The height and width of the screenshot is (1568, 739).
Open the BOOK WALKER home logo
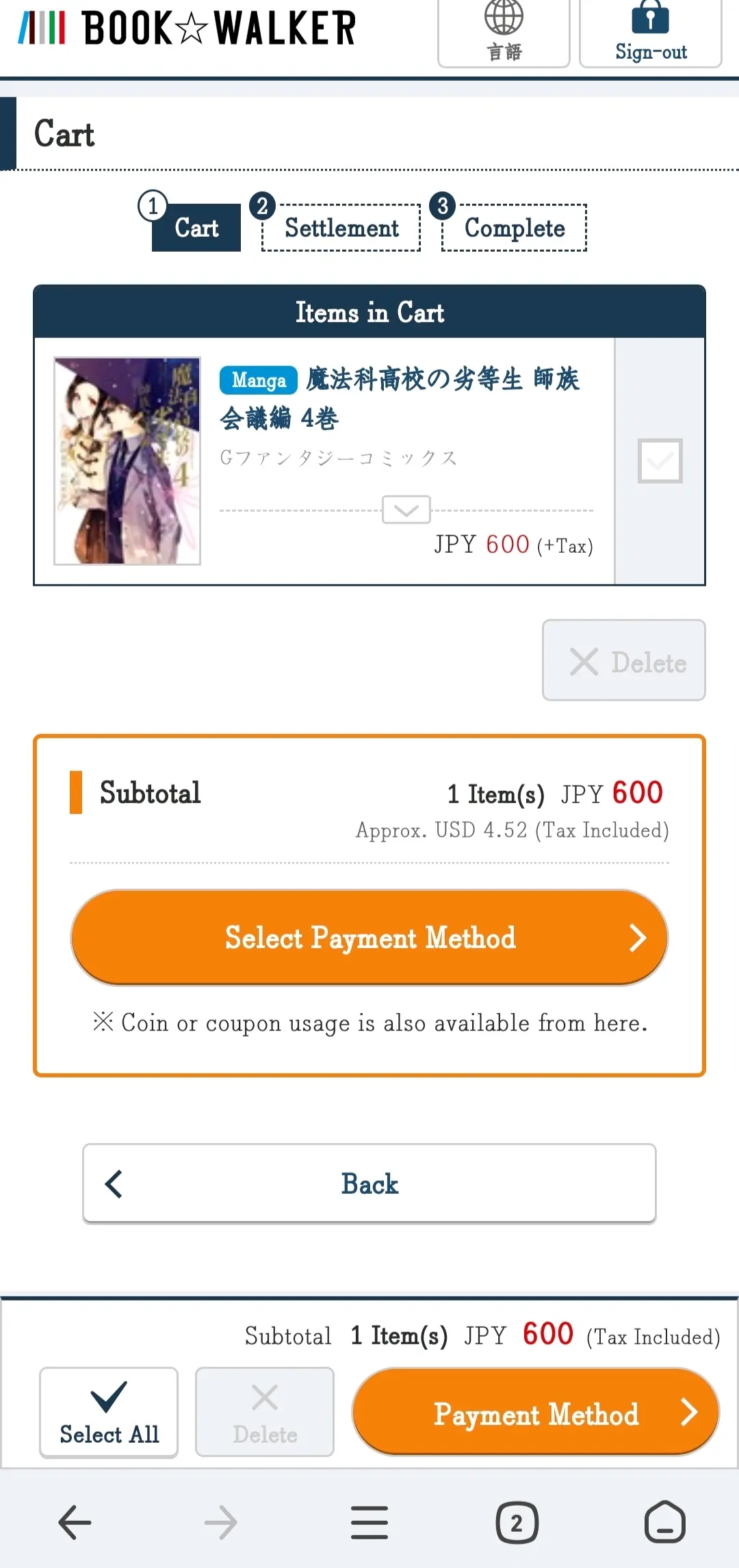(186, 29)
